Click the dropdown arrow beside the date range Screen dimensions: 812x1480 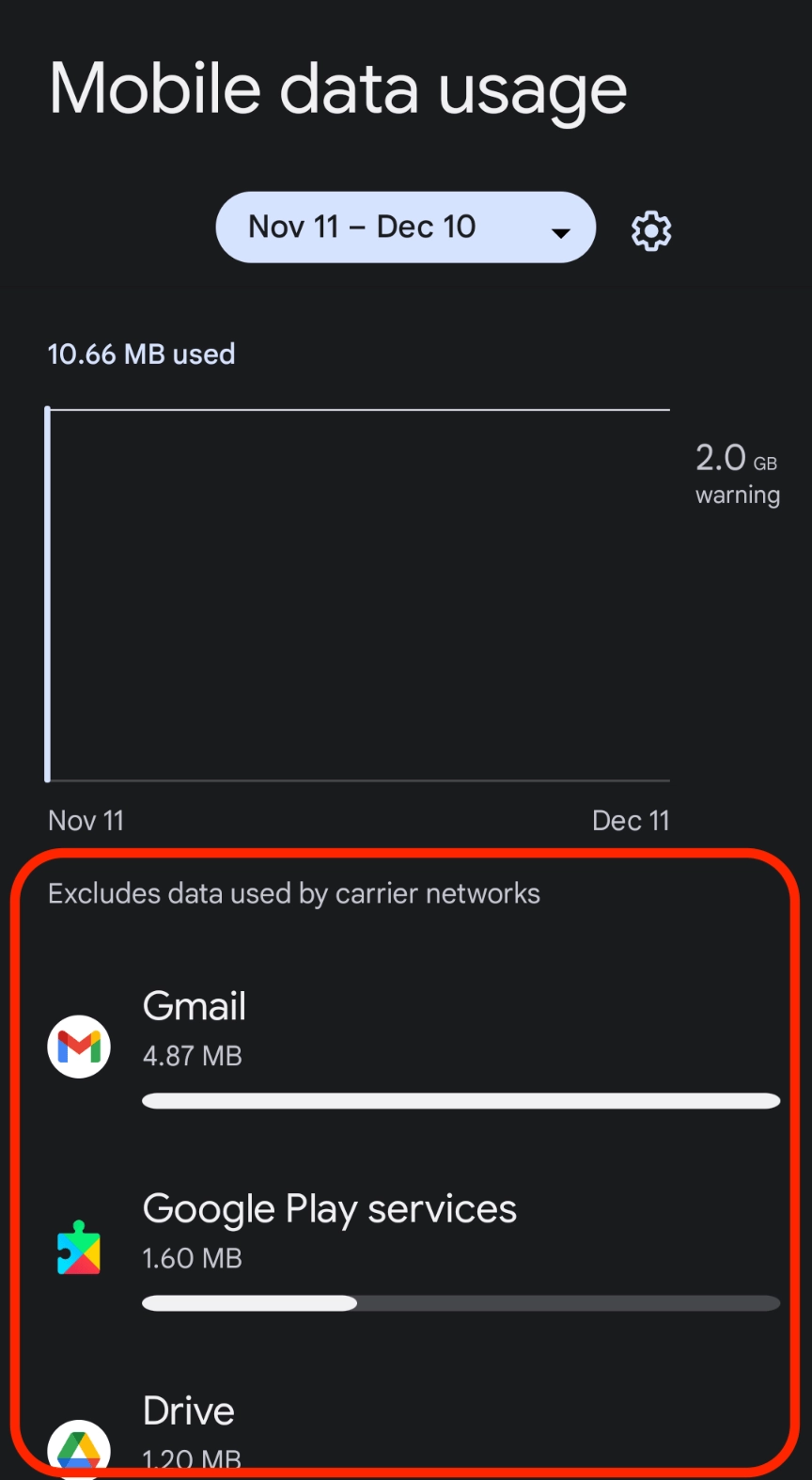[x=559, y=231]
